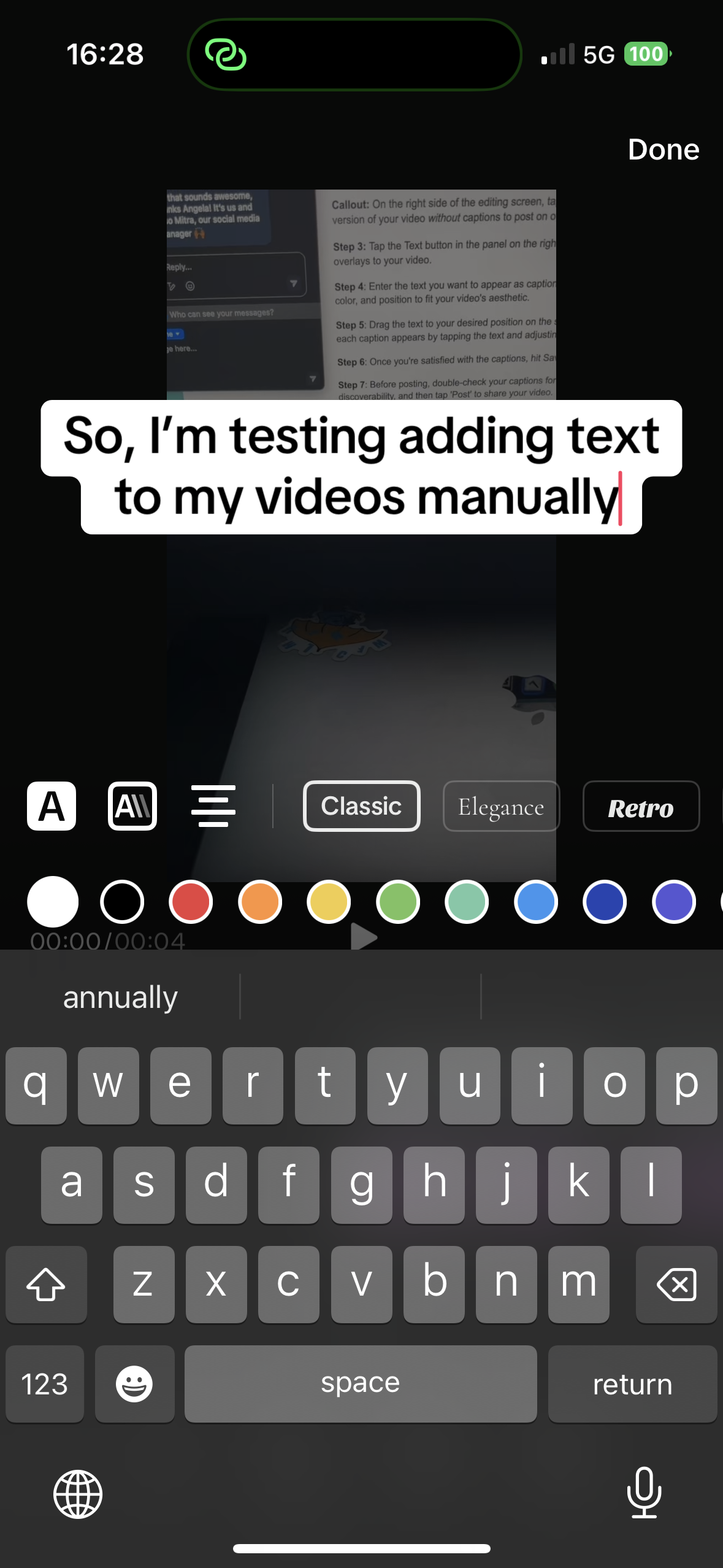Pick the white text color
The height and width of the screenshot is (1568, 723).
53,902
